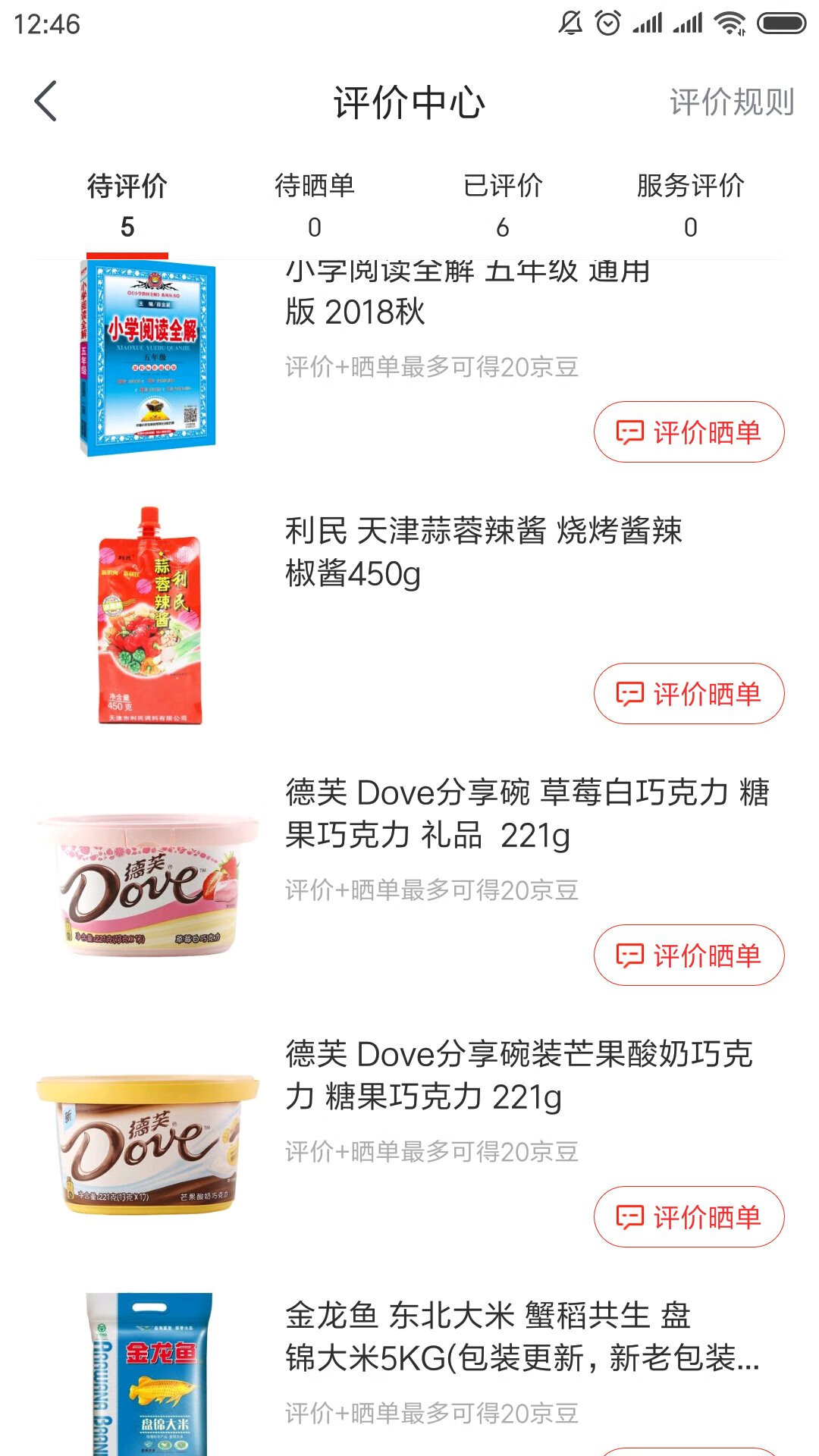This screenshot has width=819, height=1456.
Task: Open Dove 草莓白巧克力 product image
Action: click(149, 883)
